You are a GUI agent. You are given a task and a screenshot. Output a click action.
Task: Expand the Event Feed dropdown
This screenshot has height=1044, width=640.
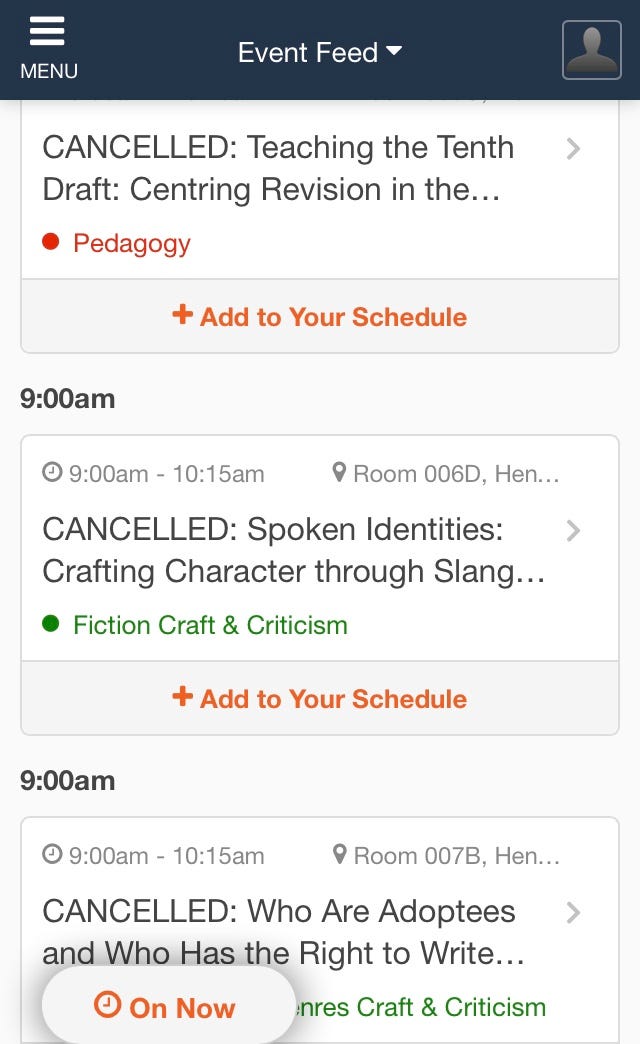320,52
